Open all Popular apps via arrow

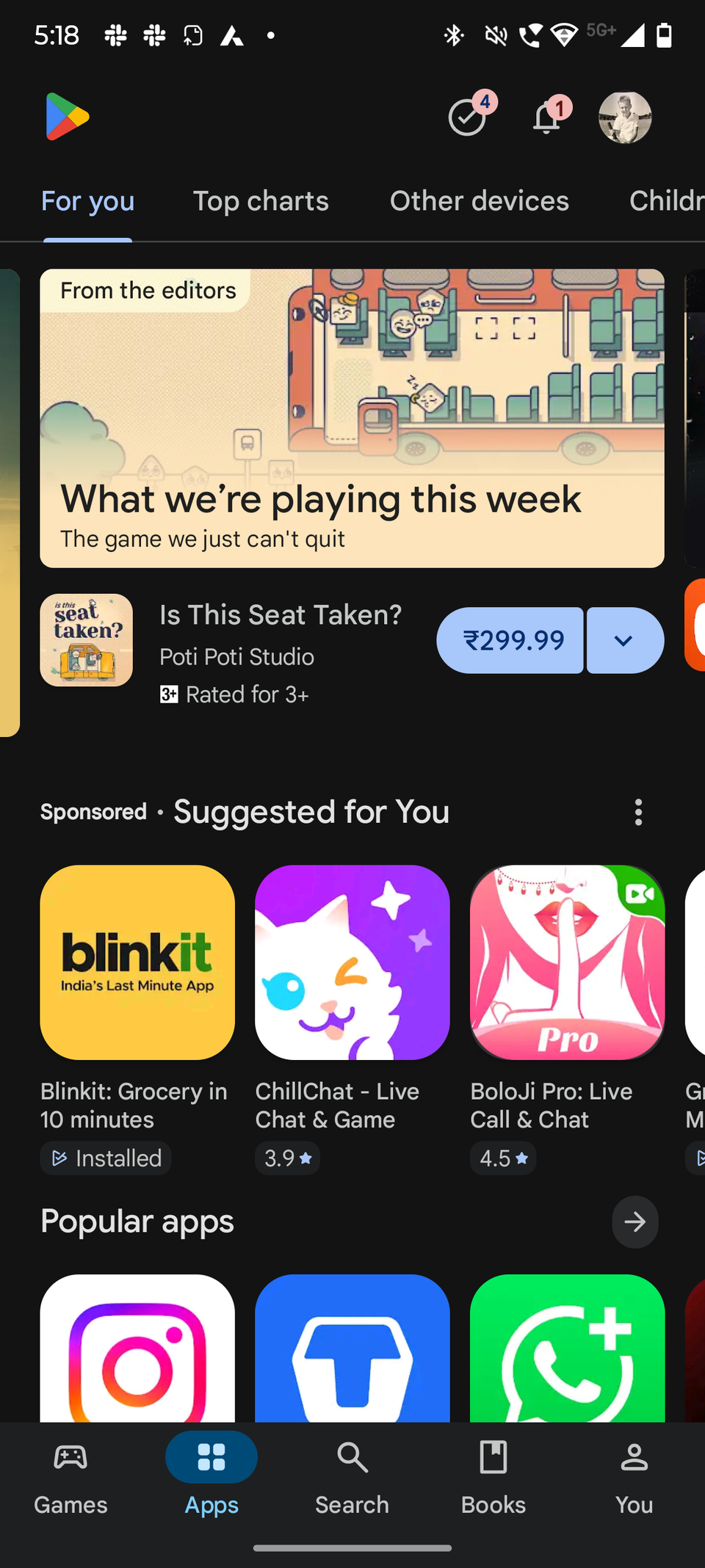point(634,1222)
